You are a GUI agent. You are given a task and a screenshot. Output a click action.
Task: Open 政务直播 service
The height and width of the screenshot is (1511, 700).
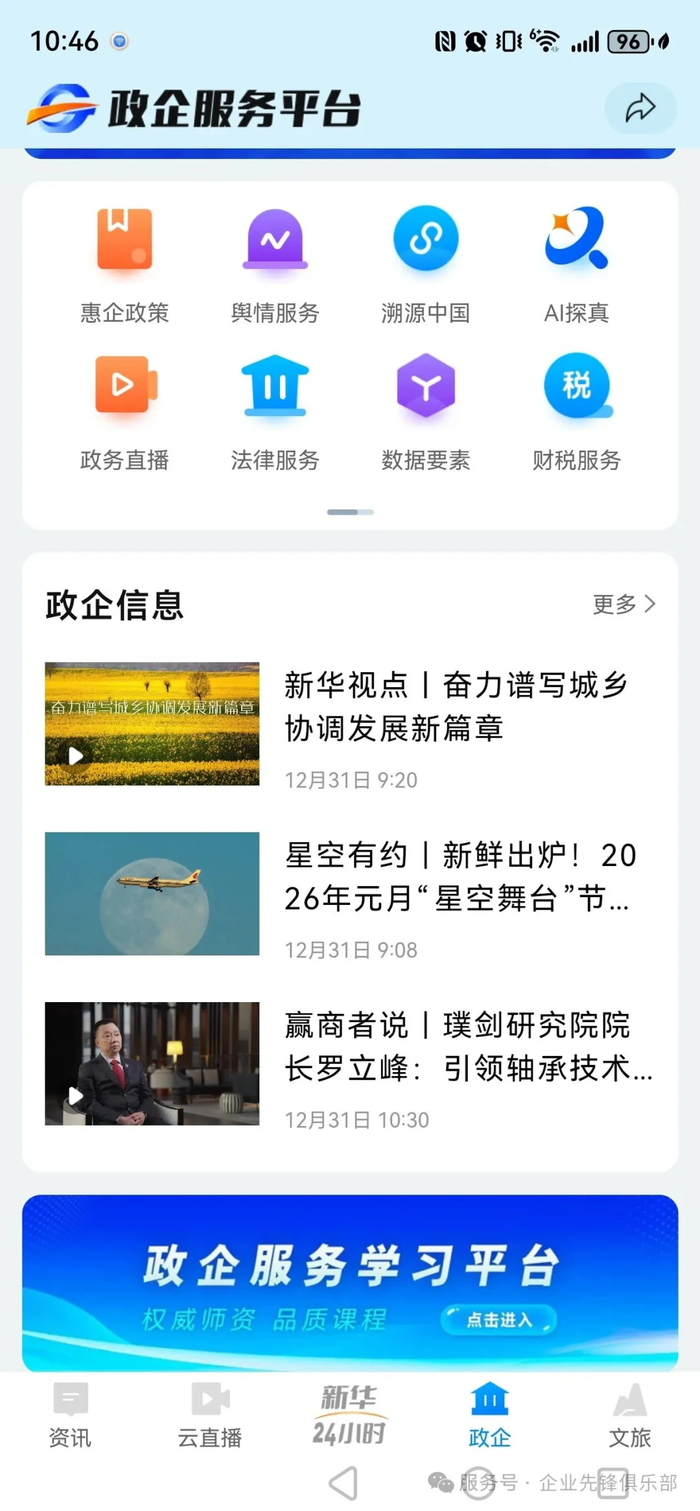tap(125, 411)
